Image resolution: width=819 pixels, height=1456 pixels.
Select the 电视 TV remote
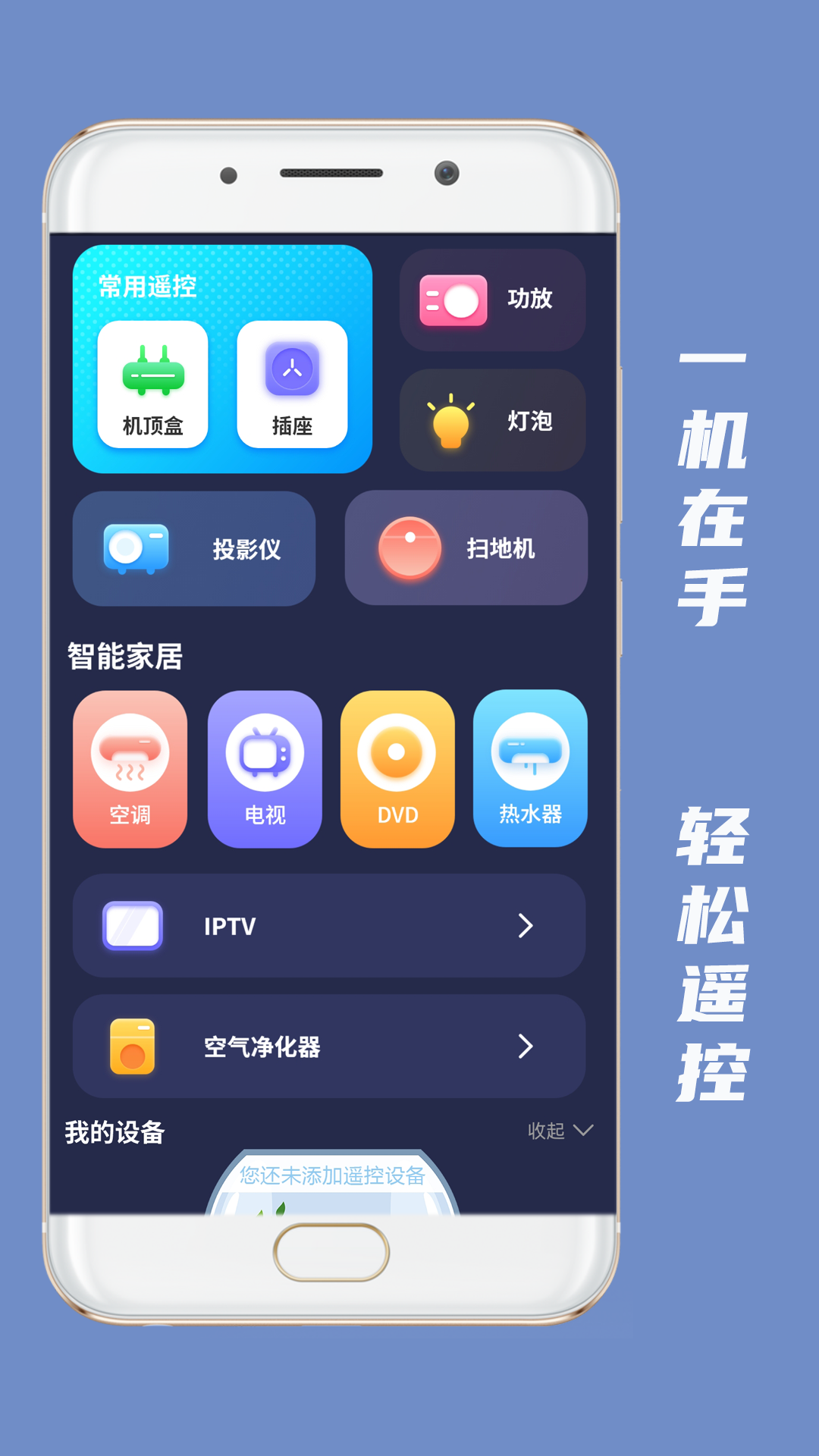click(264, 770)
